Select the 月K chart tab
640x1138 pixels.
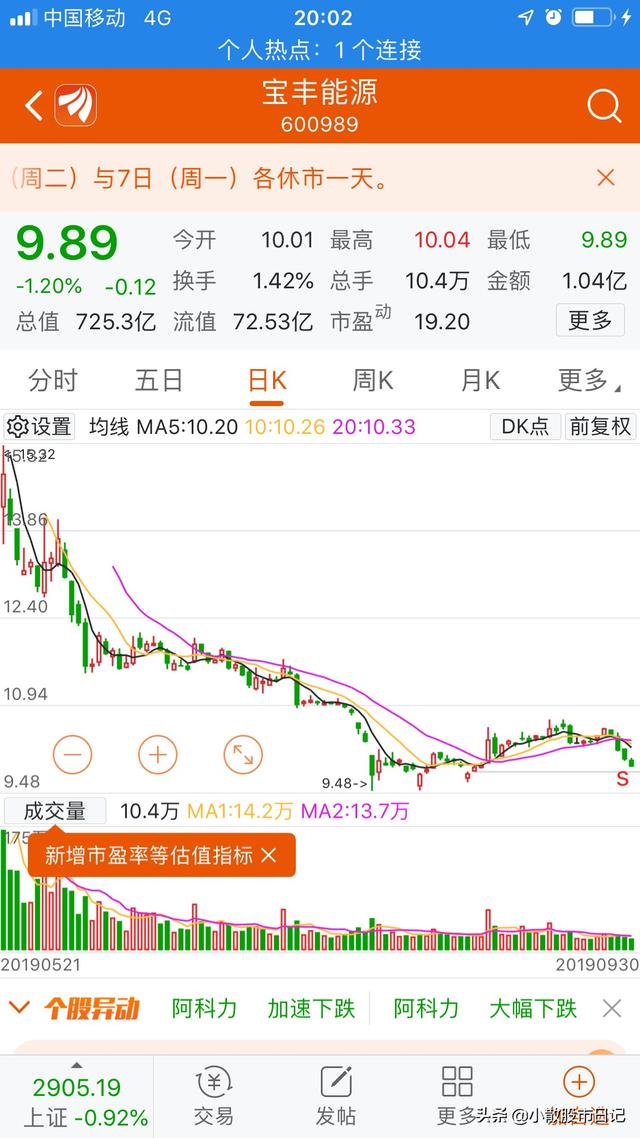pyautogui.click(x=479, y=381)
